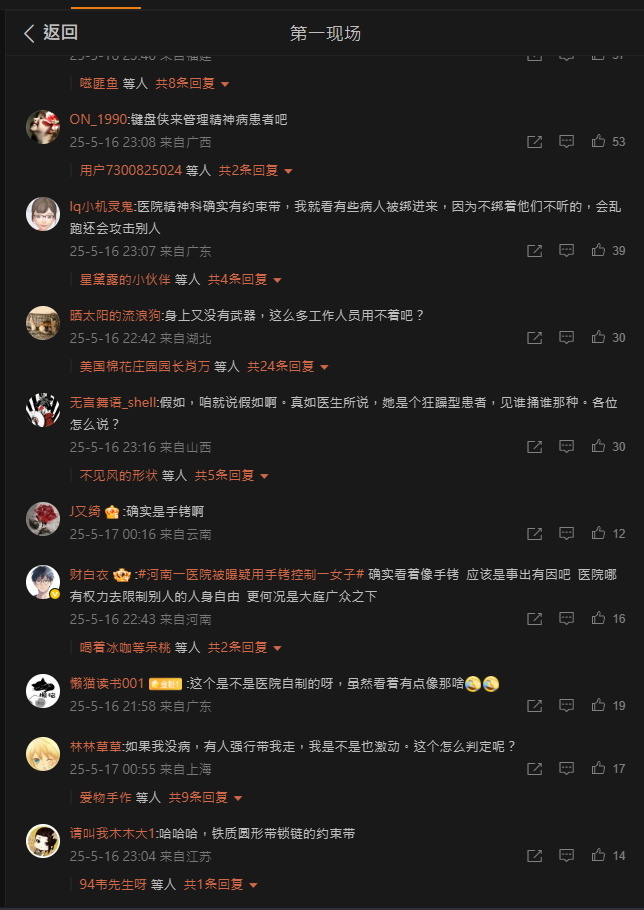Share ON_1990's comment
Image resolution: width=644 pixels, height=910 pixels.
point(535,142)
